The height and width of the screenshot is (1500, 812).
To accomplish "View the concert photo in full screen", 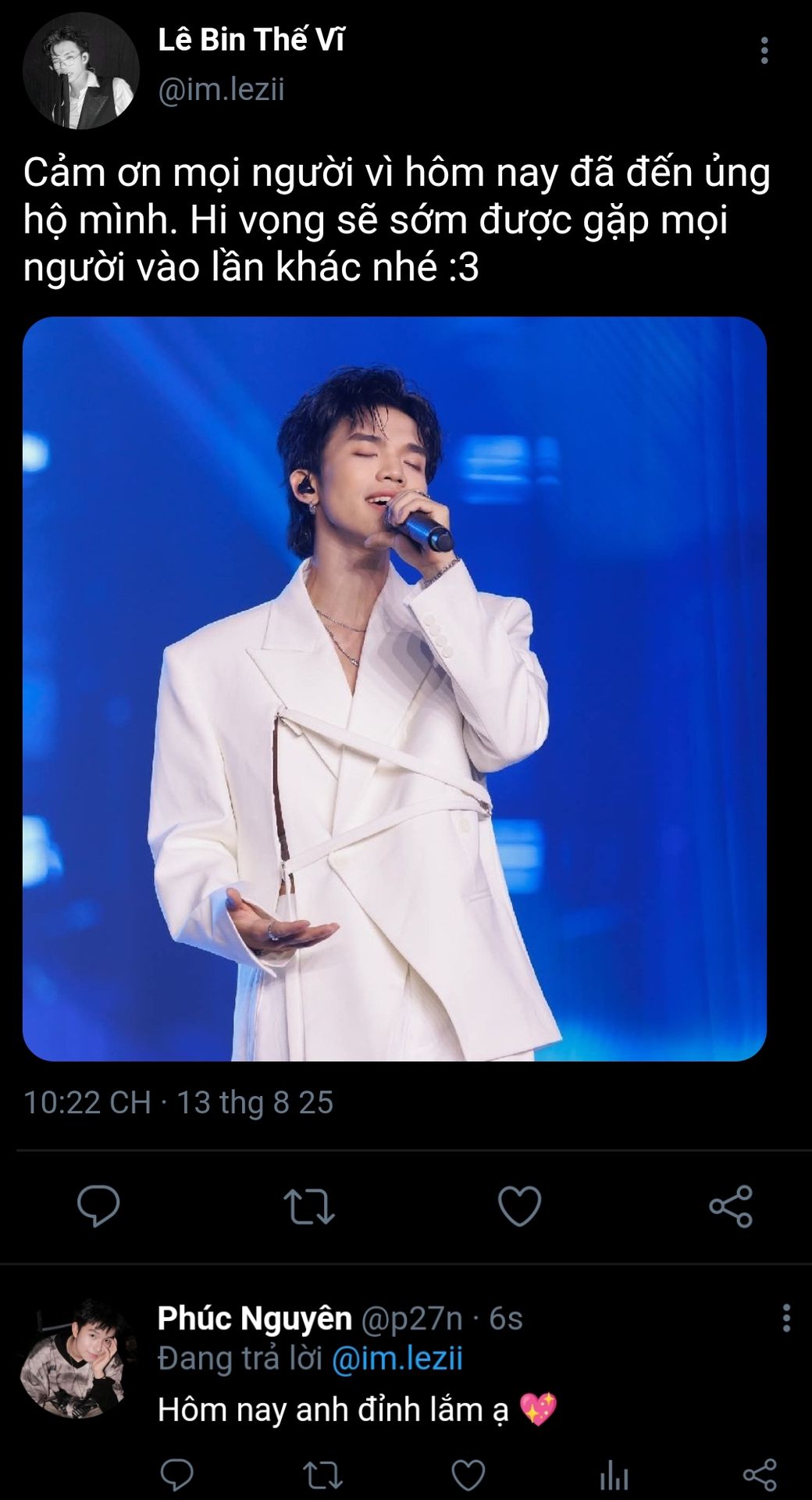I will coord(394,688).
